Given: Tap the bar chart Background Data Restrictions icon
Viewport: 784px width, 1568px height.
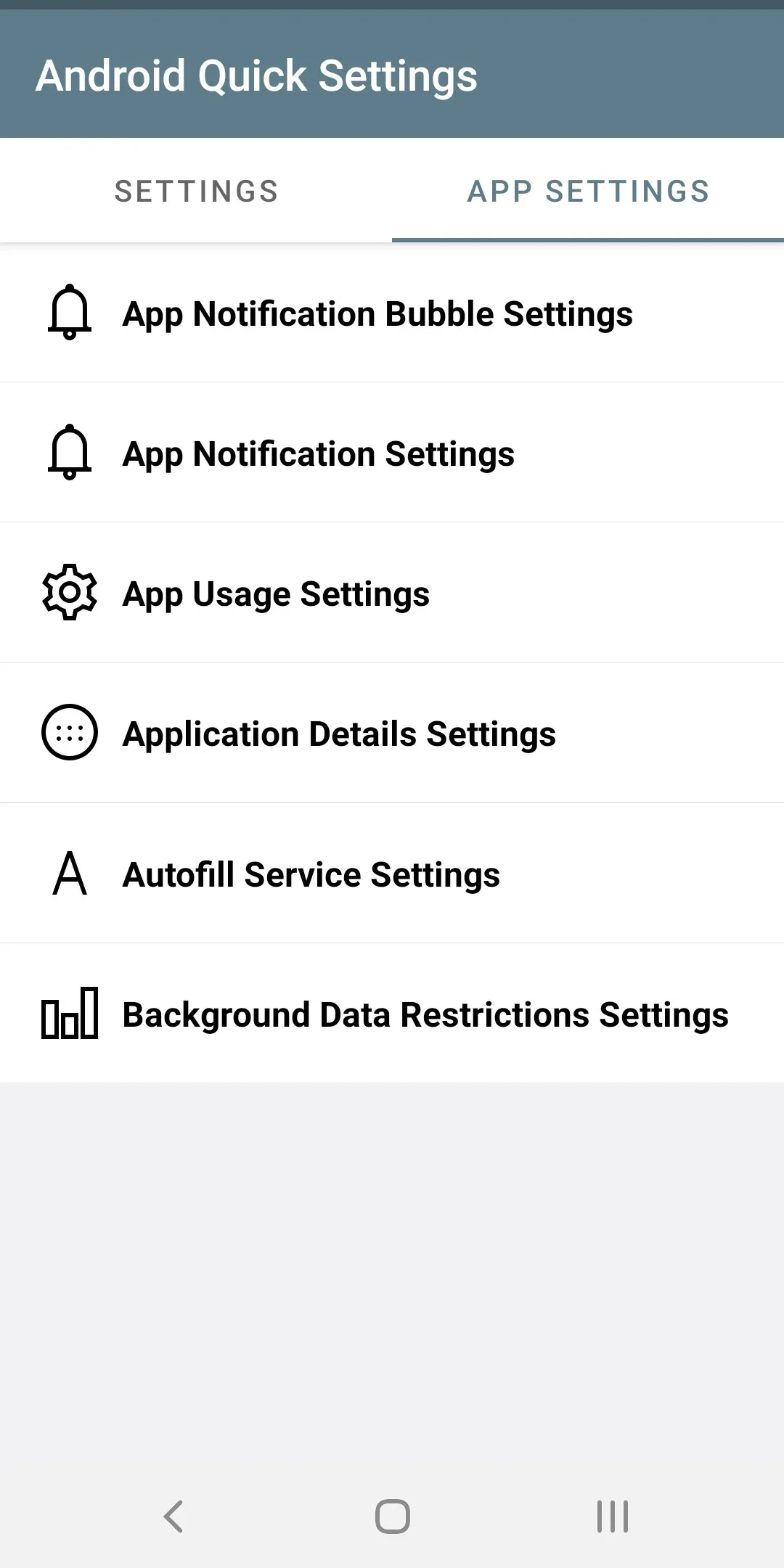Looking at the screenshot, I should [x=69, y=1013].
